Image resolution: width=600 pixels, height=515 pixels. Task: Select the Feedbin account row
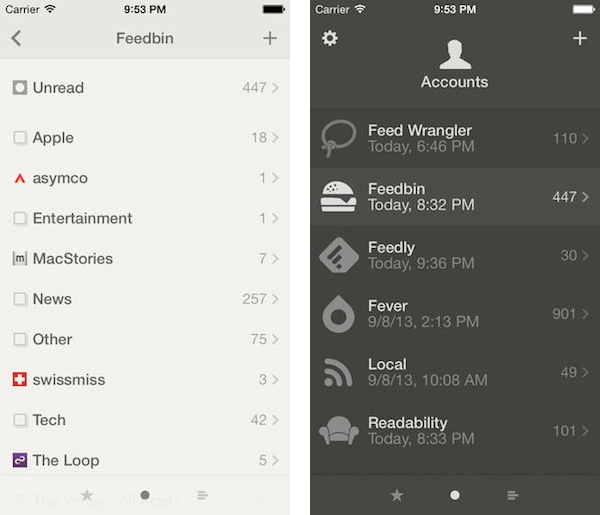pyautogui.click(x=454, y=197)
